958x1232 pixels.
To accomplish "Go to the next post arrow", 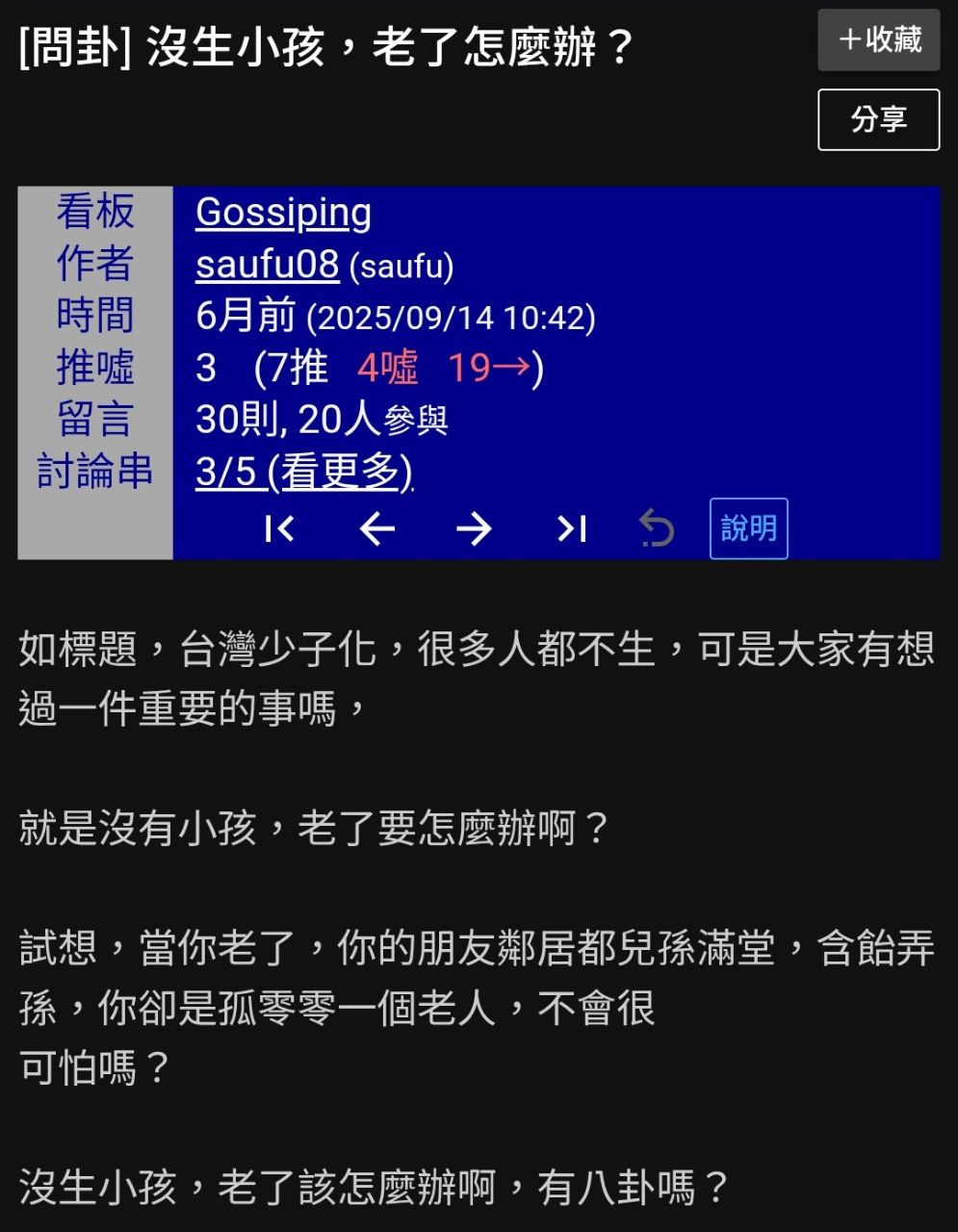I will [x=474, y=528].
